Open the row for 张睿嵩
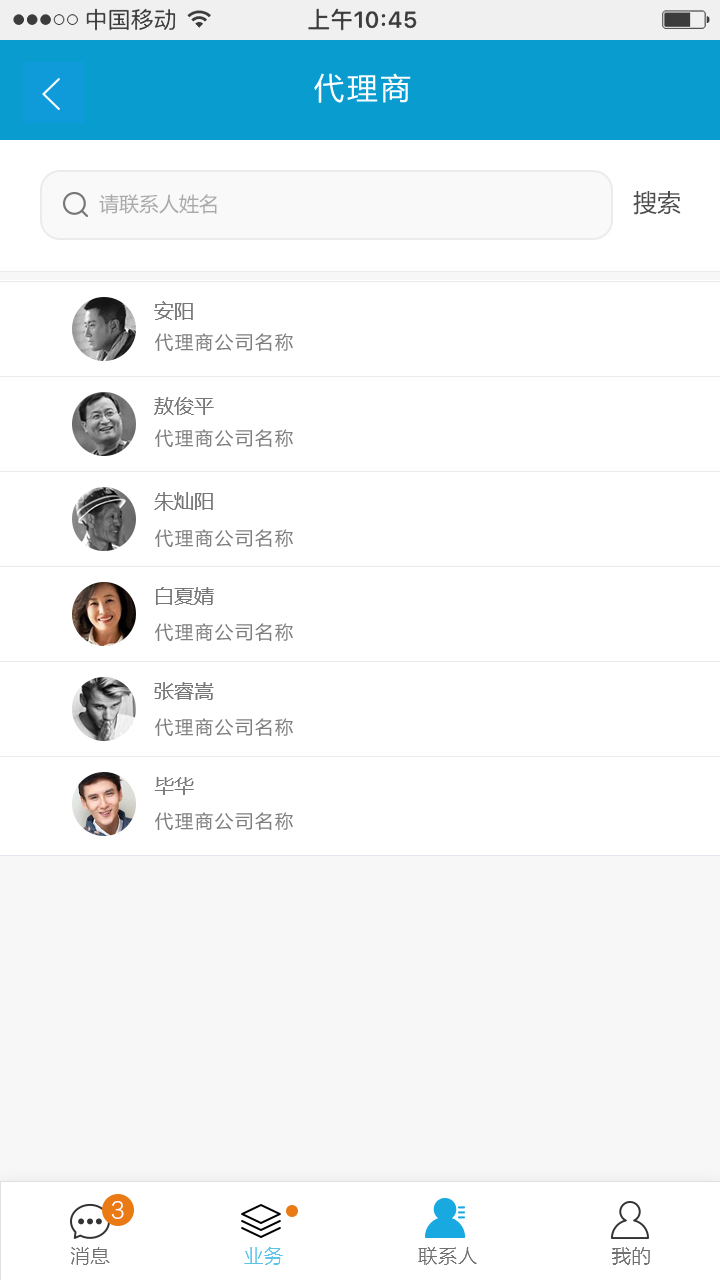This screenshot has height=1280, width=720. (360, 709)
